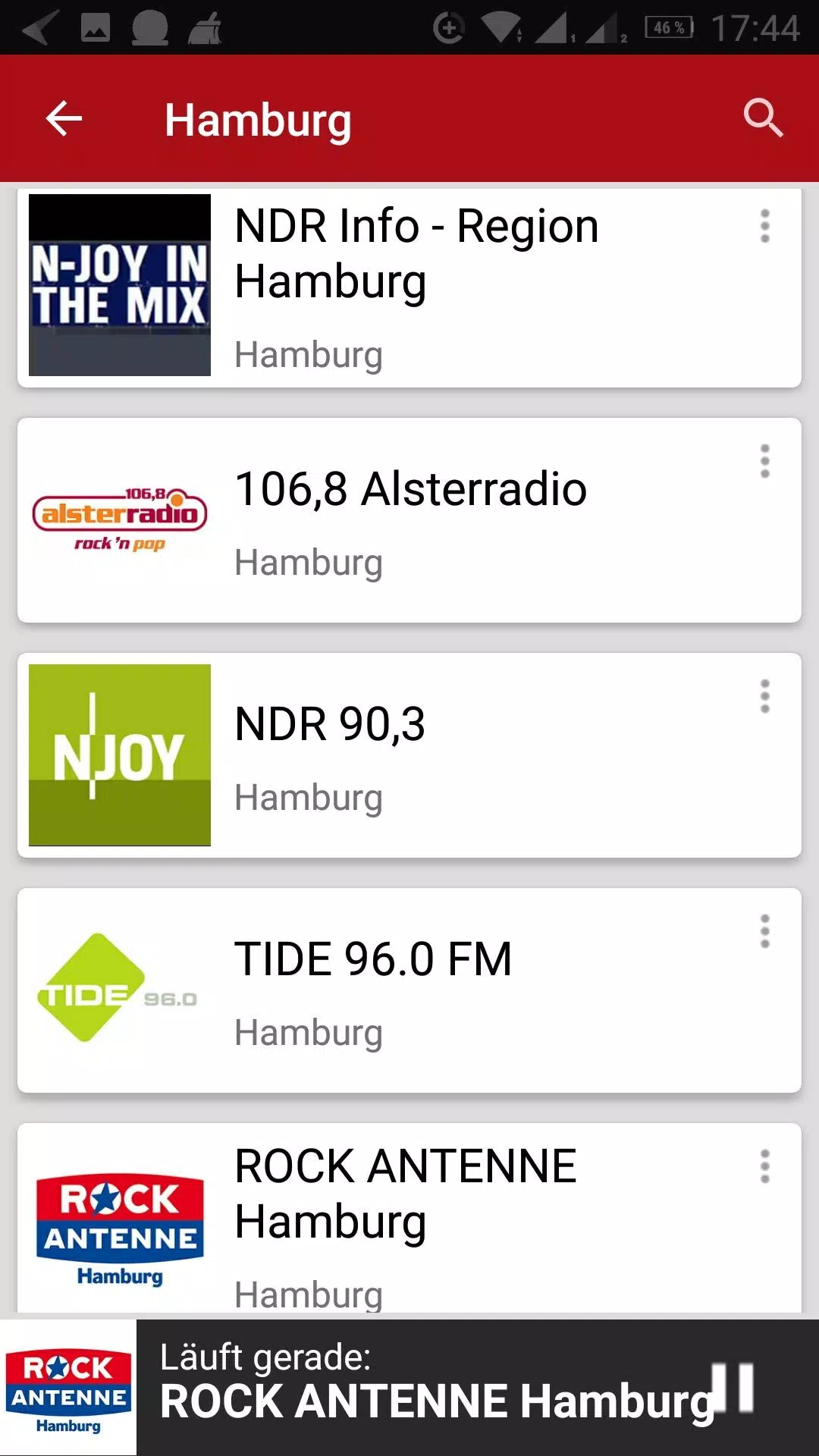Open options for 106,8 Alsterradio
The height and width of the screenshot is (1456, 819).
764,461
